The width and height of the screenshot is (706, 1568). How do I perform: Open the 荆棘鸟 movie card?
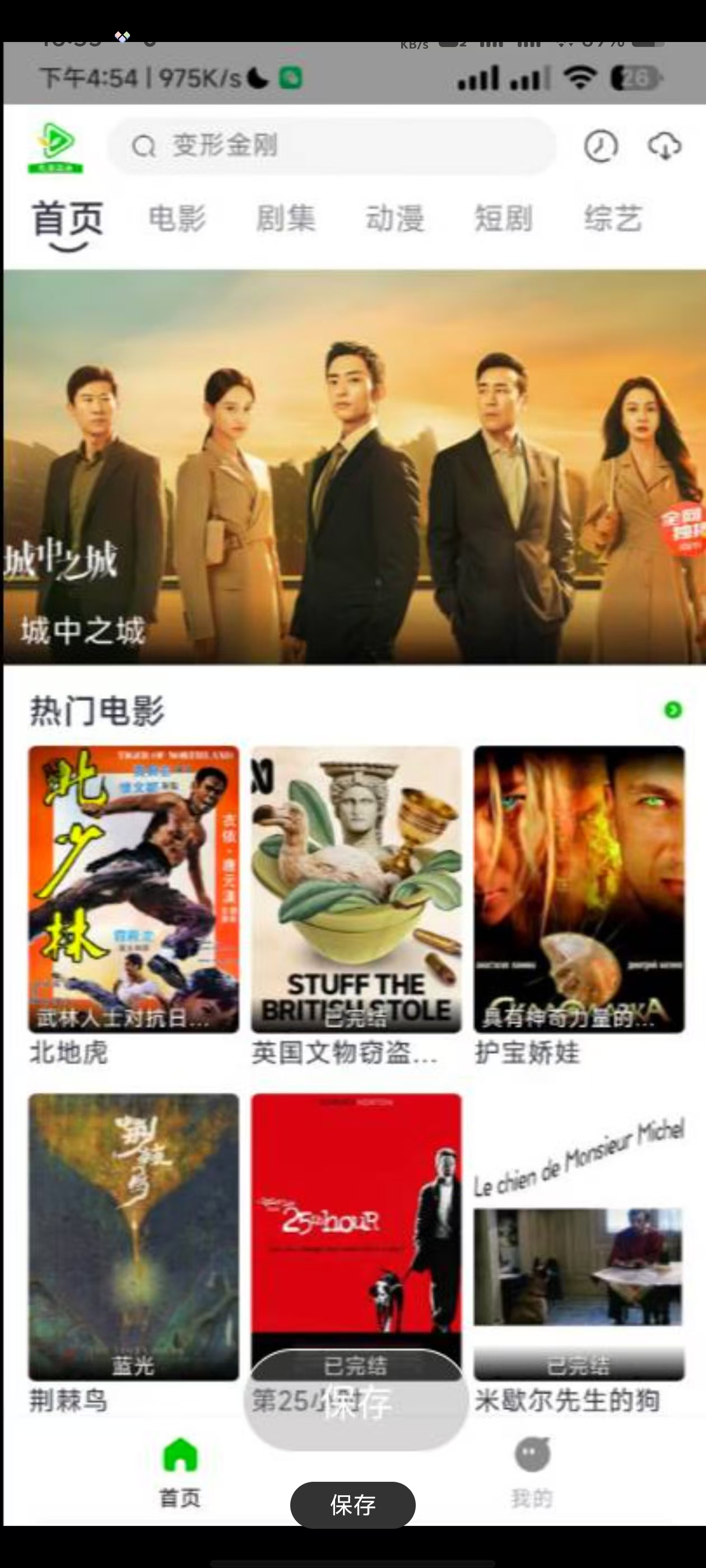[x=133, y=1236]
